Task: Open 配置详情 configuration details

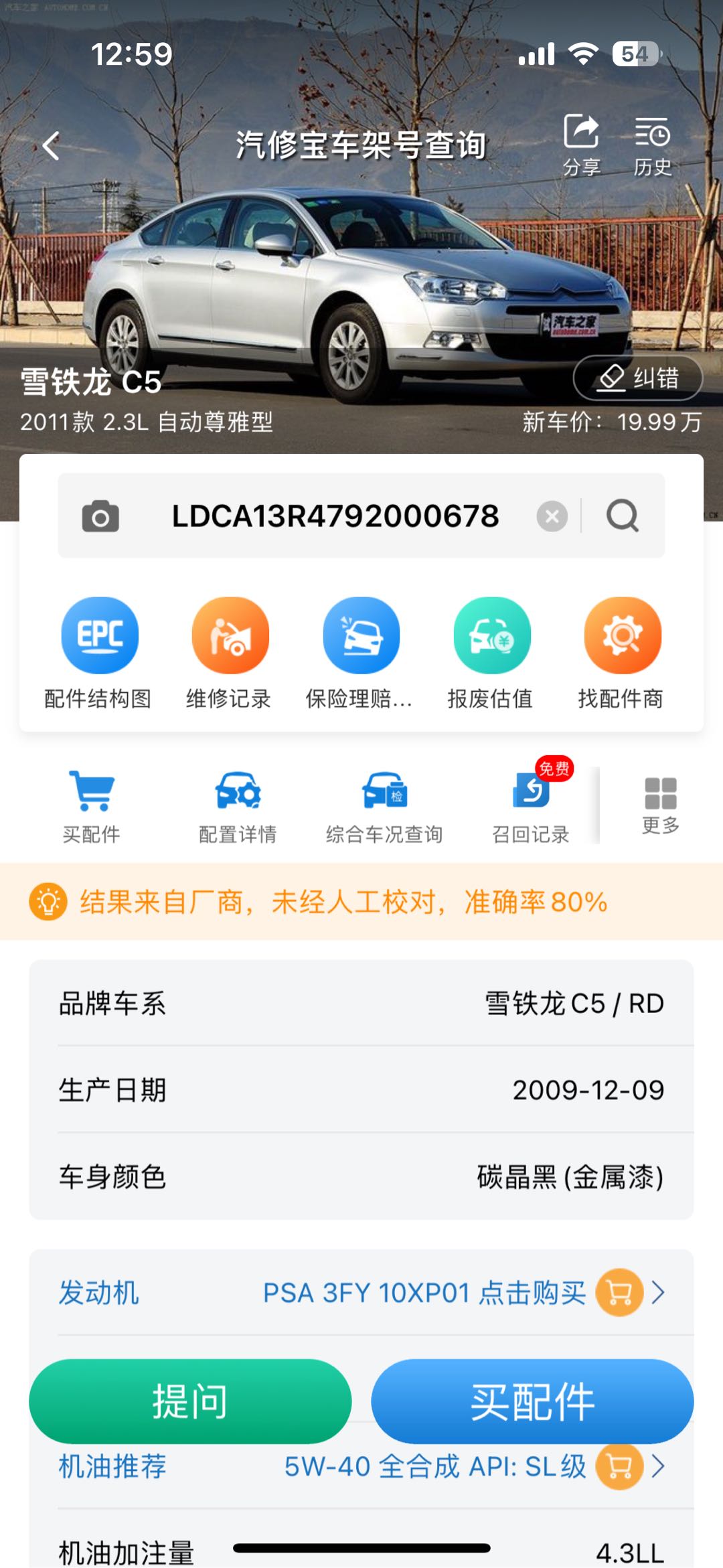Action: [238, 807]
